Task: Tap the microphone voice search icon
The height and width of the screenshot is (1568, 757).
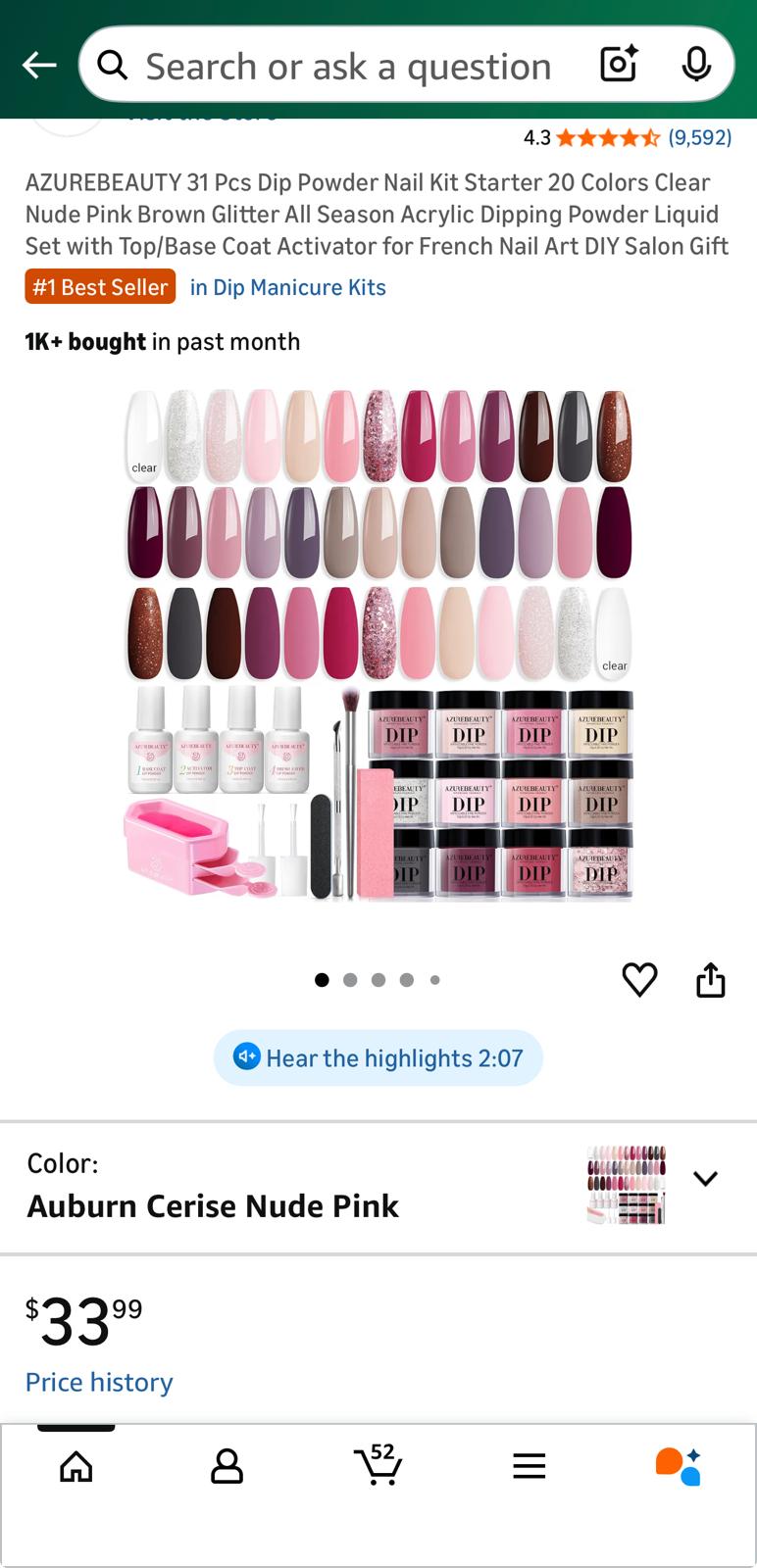Action: click(x=696, y=65)
